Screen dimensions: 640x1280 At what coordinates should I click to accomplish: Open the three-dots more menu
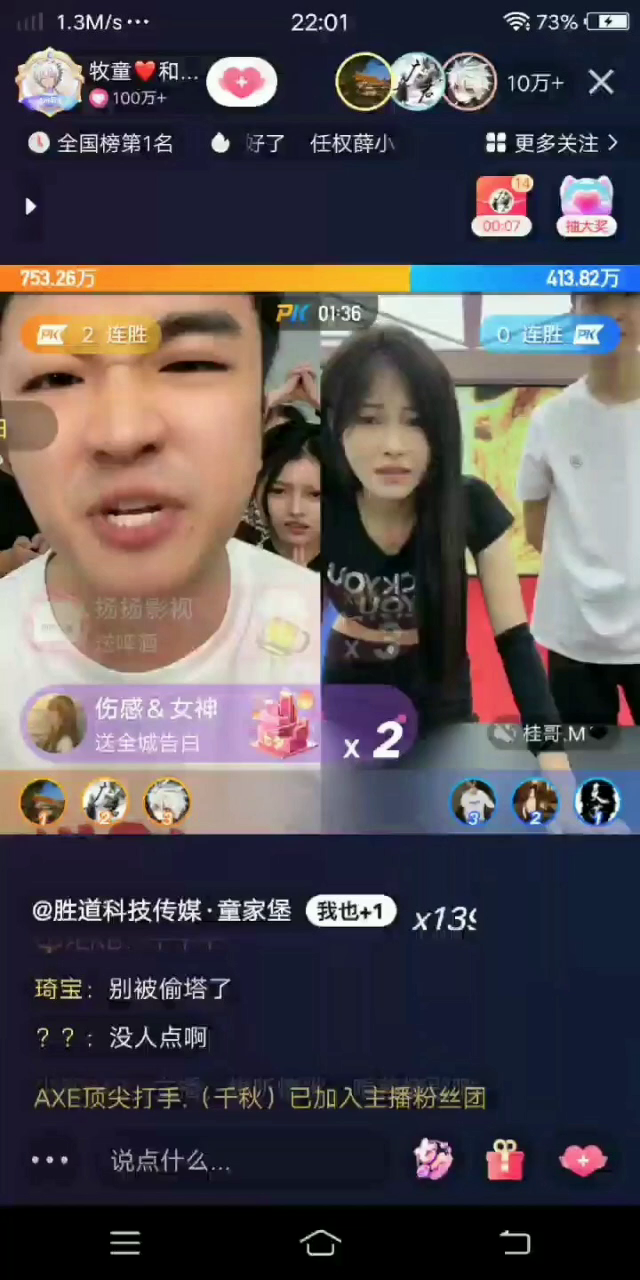coord(50,1160)
